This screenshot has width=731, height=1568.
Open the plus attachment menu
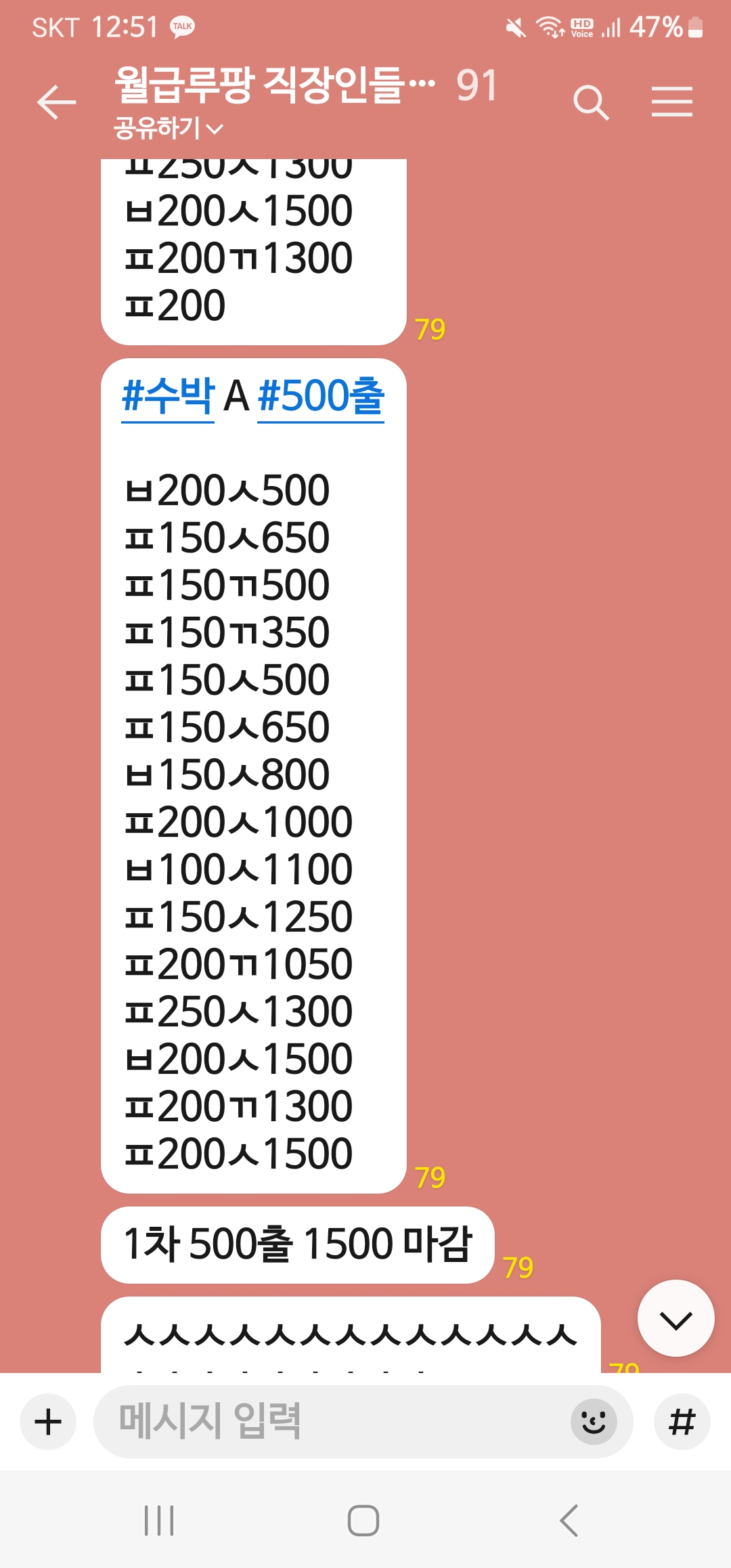(x=48, y=1421)
